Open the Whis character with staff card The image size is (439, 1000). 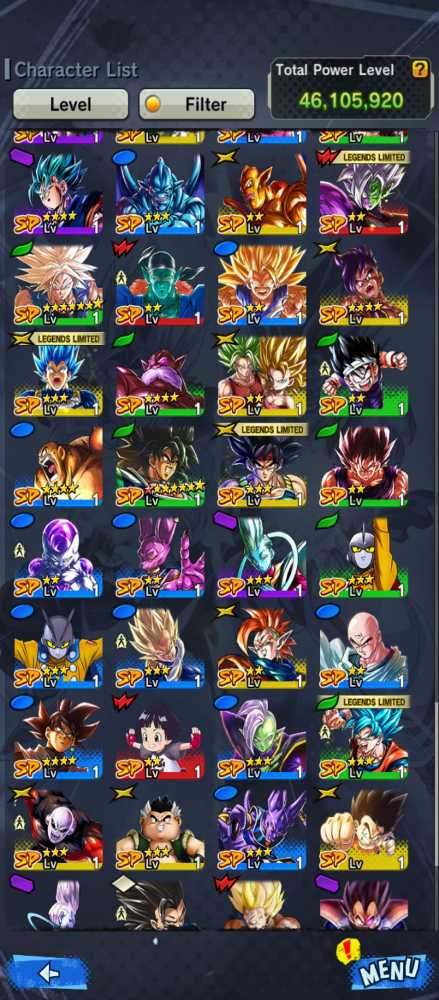[262, 557]
